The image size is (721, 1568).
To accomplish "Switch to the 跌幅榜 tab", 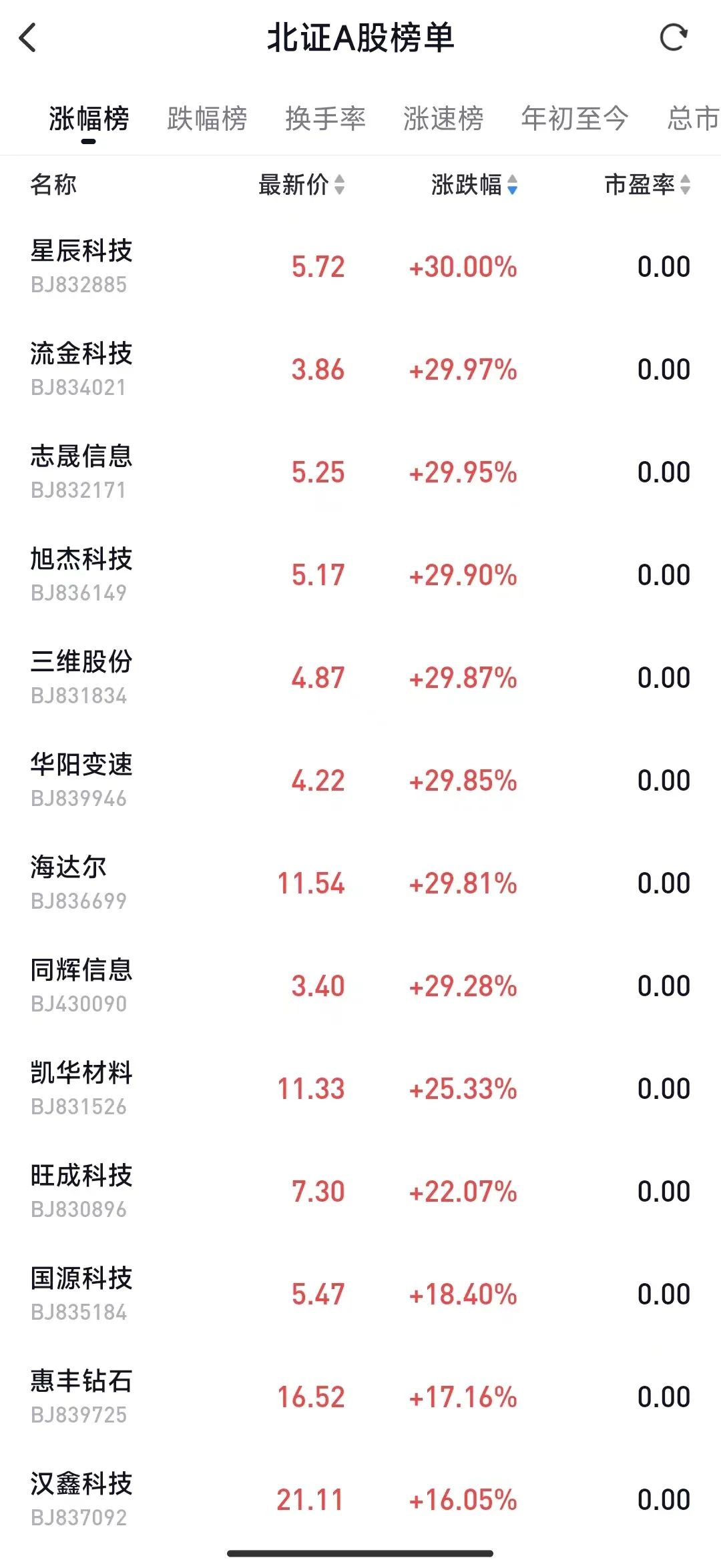I will click(207, 119).
